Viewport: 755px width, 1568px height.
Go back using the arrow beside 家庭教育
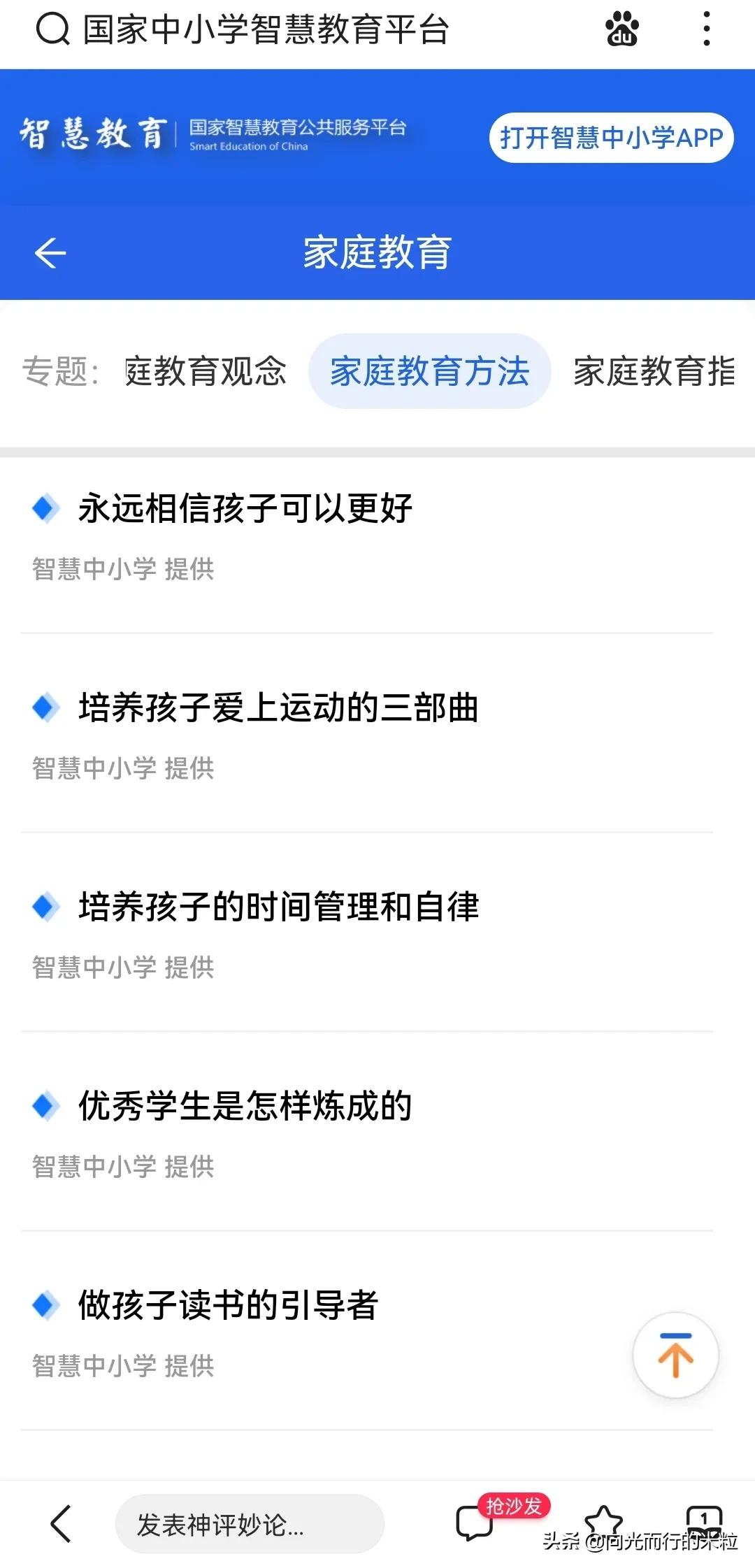click(50, 252)
